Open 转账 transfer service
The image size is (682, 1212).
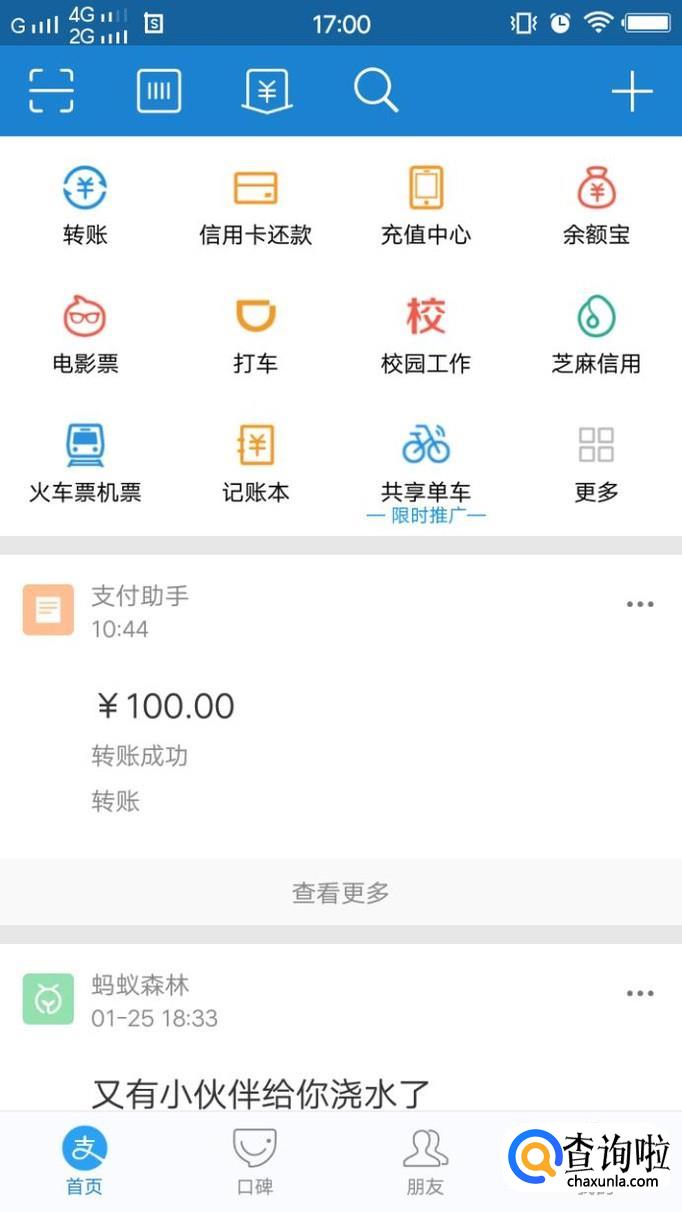[85, 205]
